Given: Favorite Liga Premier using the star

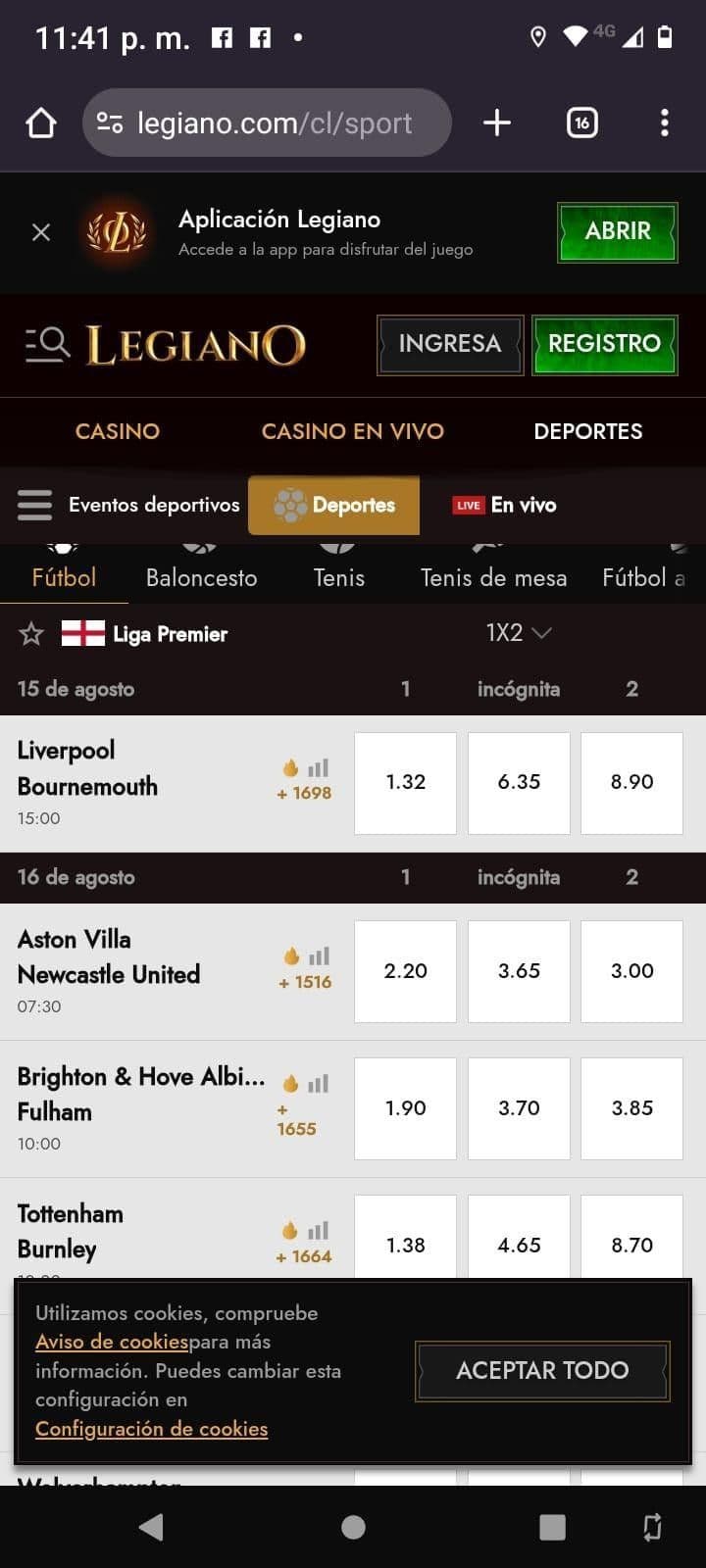Looking at the screenshot, I should pos(30,633).
